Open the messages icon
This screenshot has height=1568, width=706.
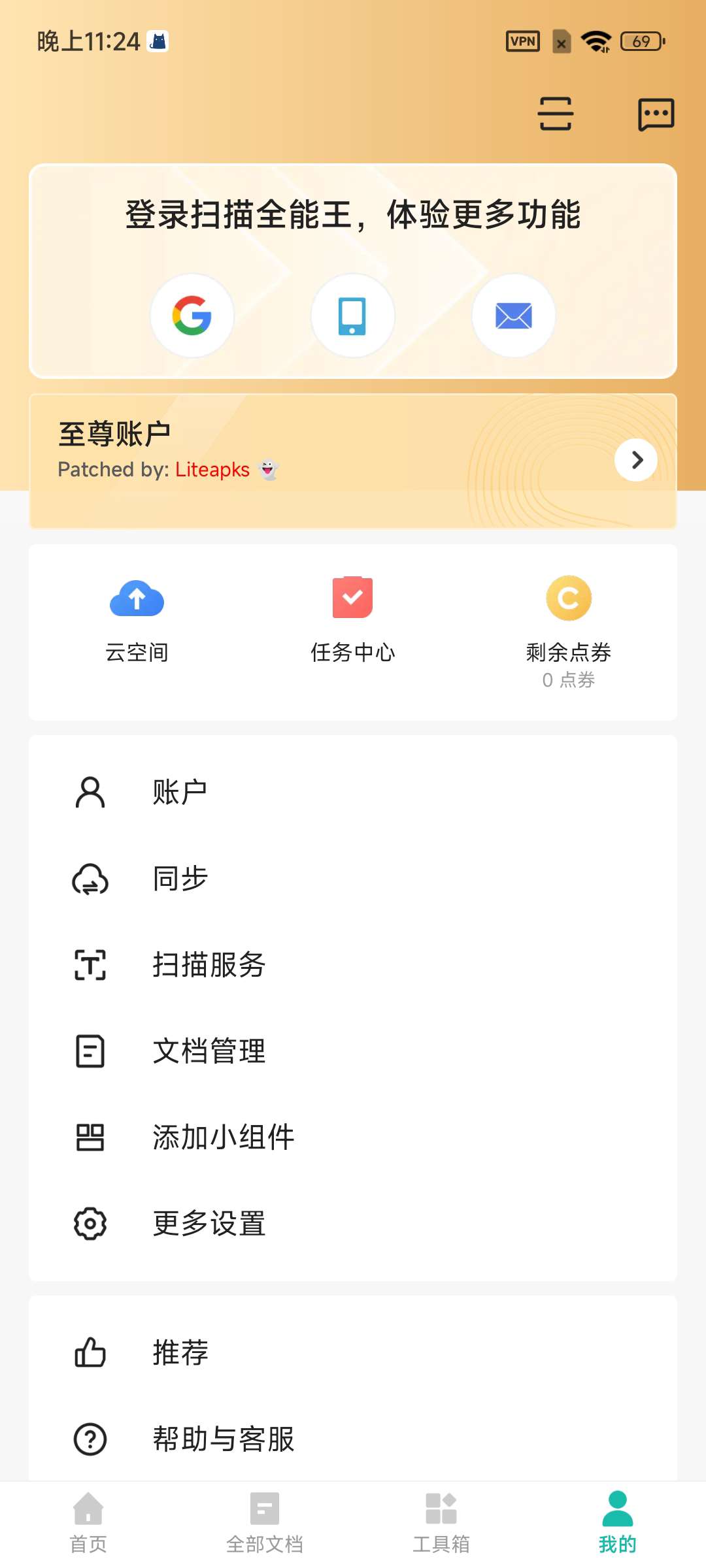click(656, 114)
